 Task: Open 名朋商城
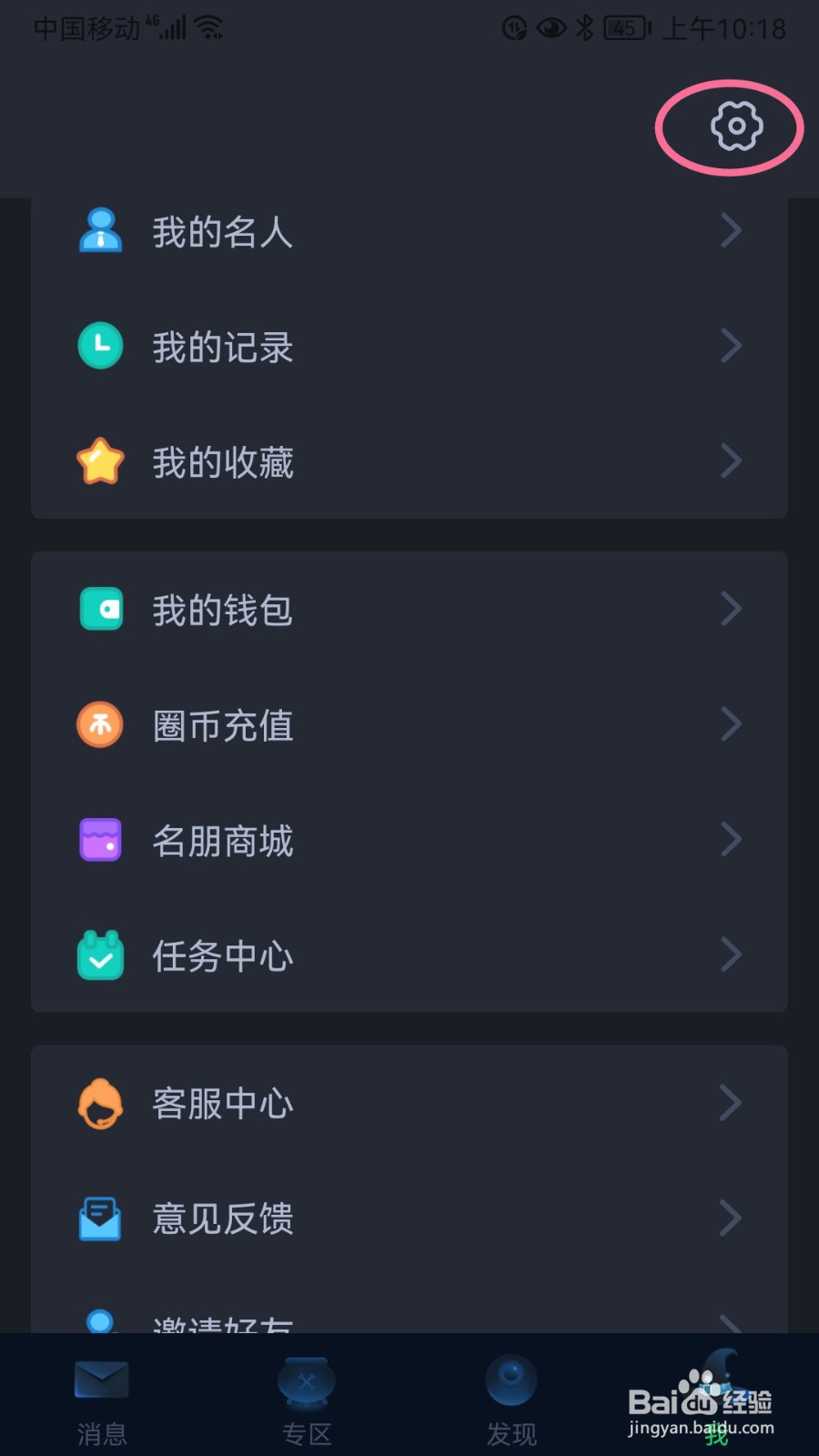tap(409, 840)
